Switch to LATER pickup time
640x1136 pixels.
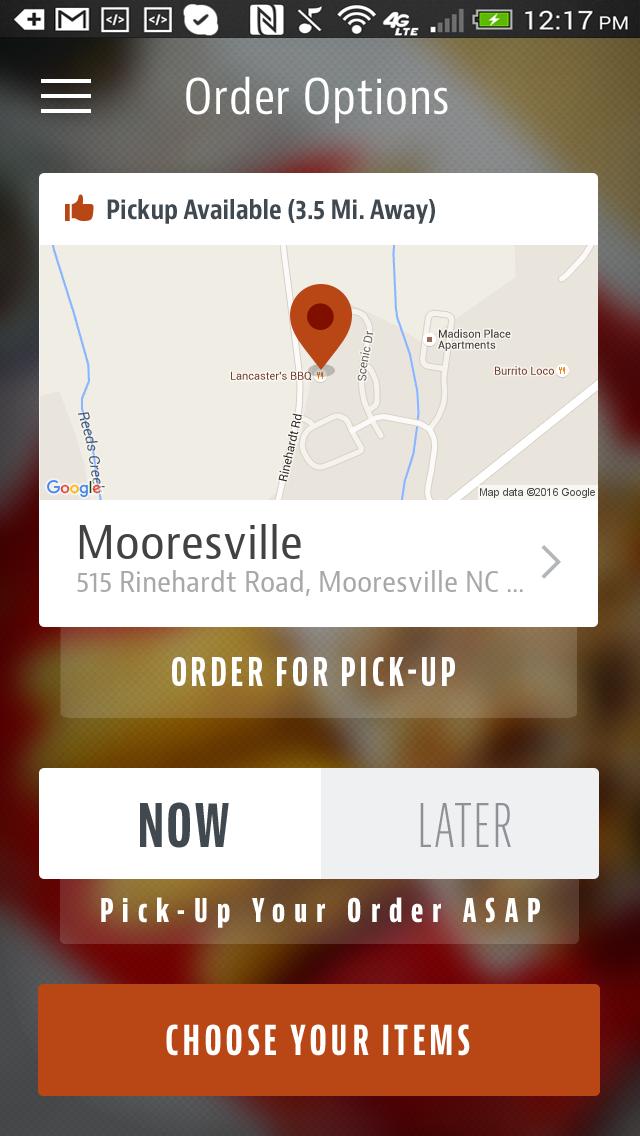(x=461, y=824)
